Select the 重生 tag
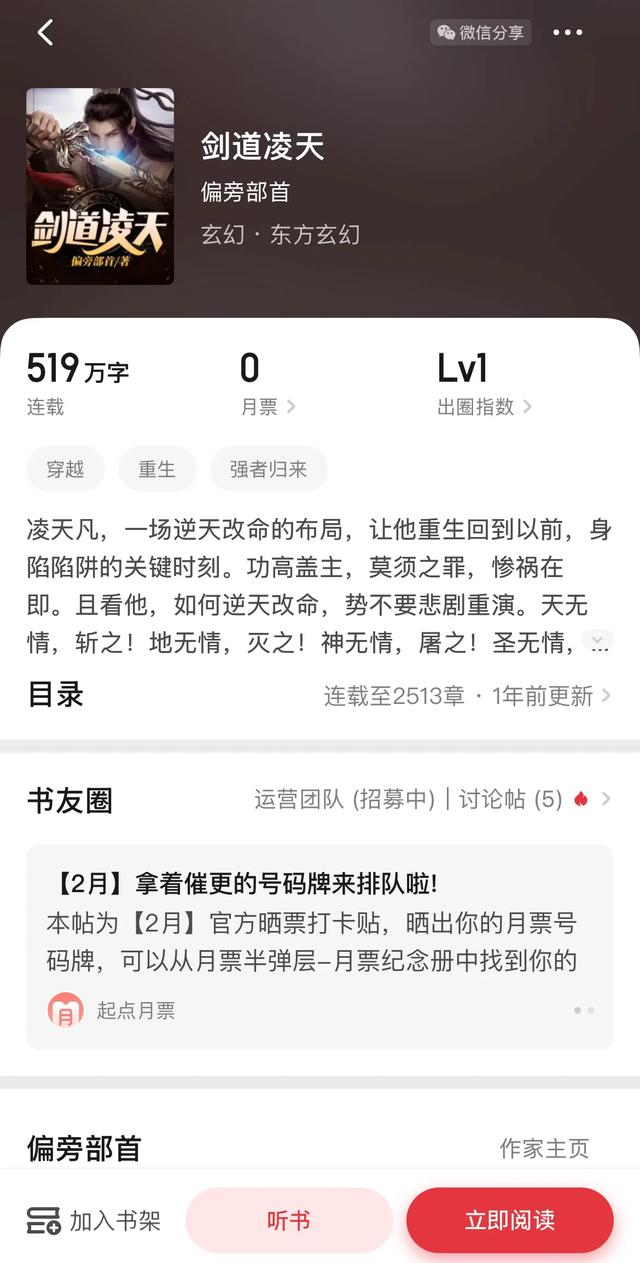Image resolution: width=640 pixels, height=1263 pixels. tap(157, 469)
